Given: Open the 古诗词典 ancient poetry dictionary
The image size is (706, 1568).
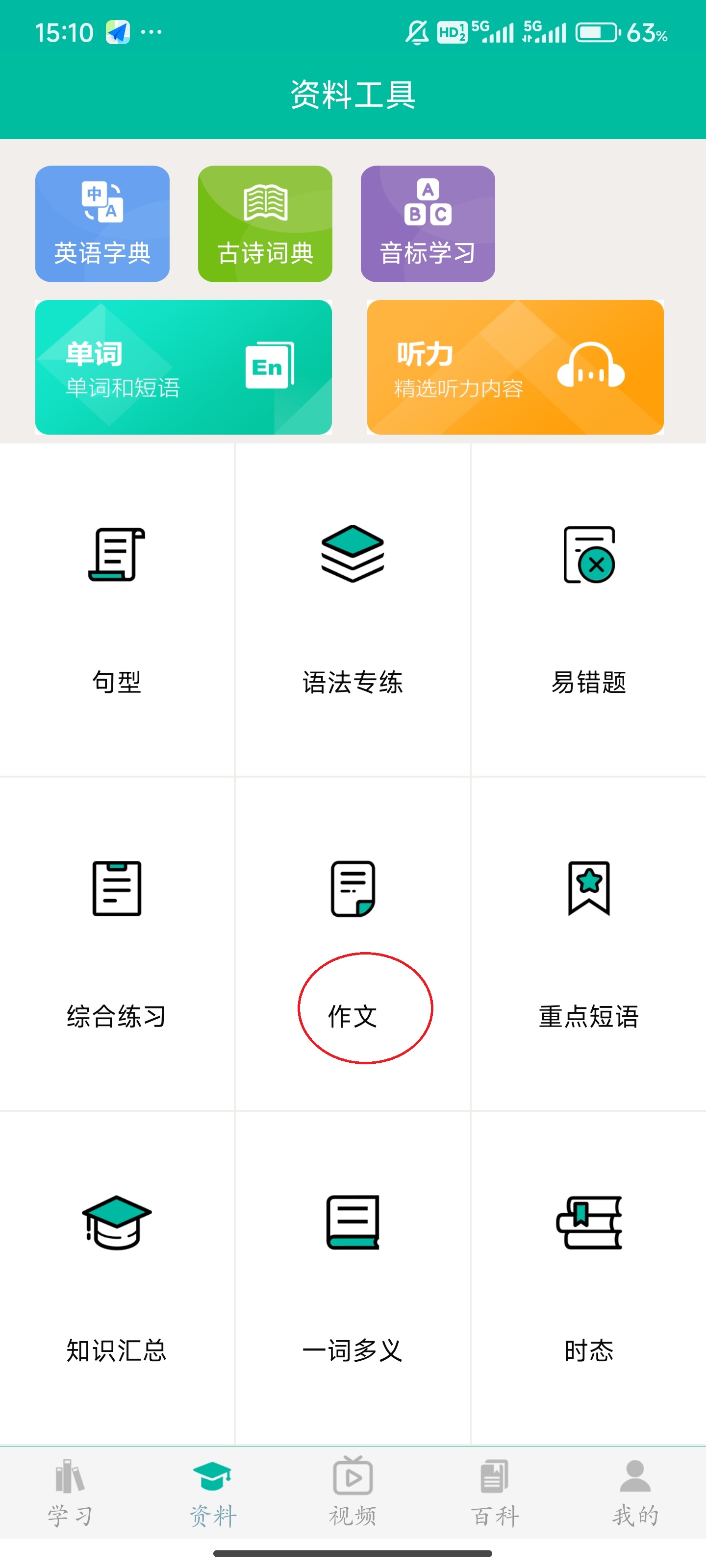Looking at the screenshot, I should coord(266,223).
